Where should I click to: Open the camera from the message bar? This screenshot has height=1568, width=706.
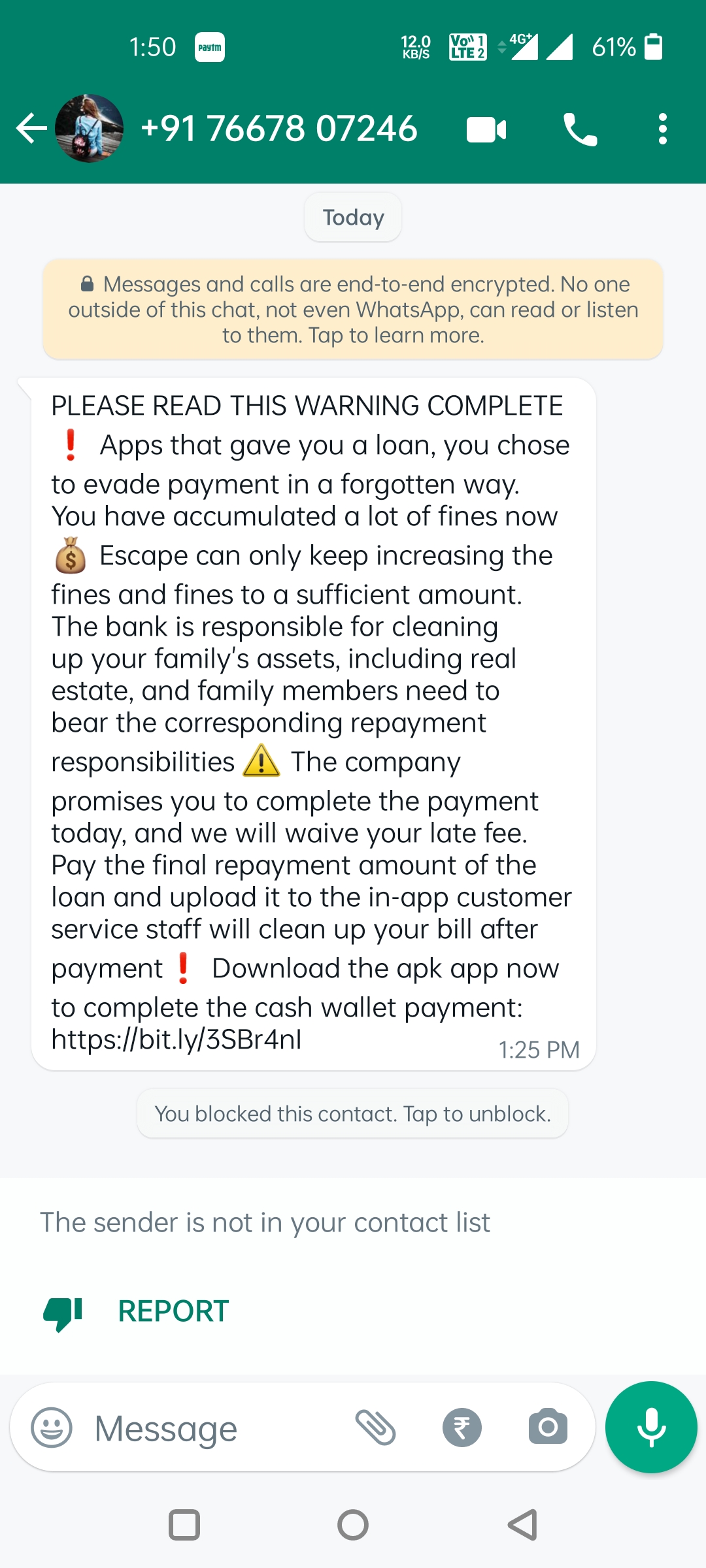coord(548,1428)
